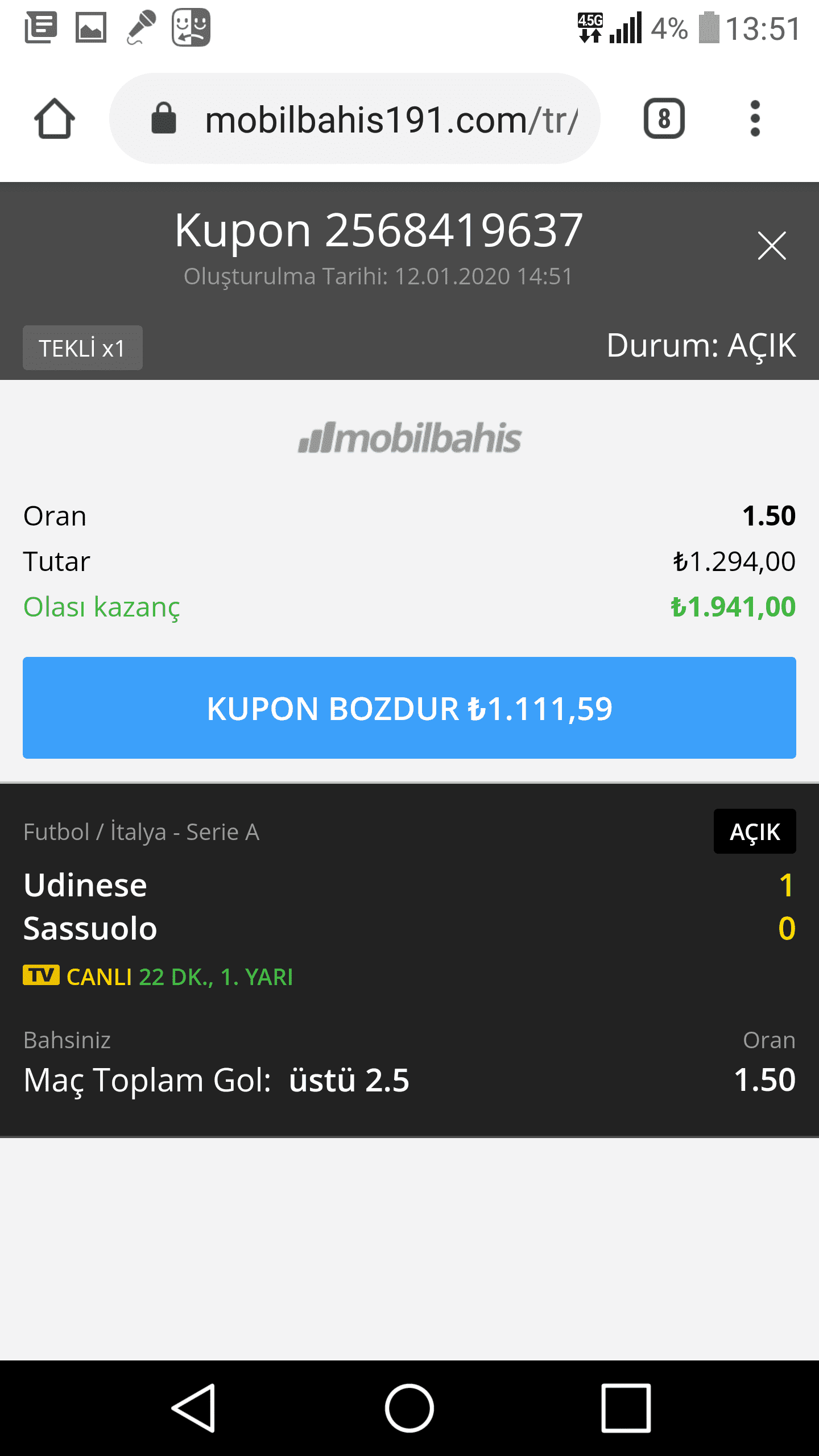Open the browser home page
This screenshot has width=819, height=1456.
pos(55,118)
